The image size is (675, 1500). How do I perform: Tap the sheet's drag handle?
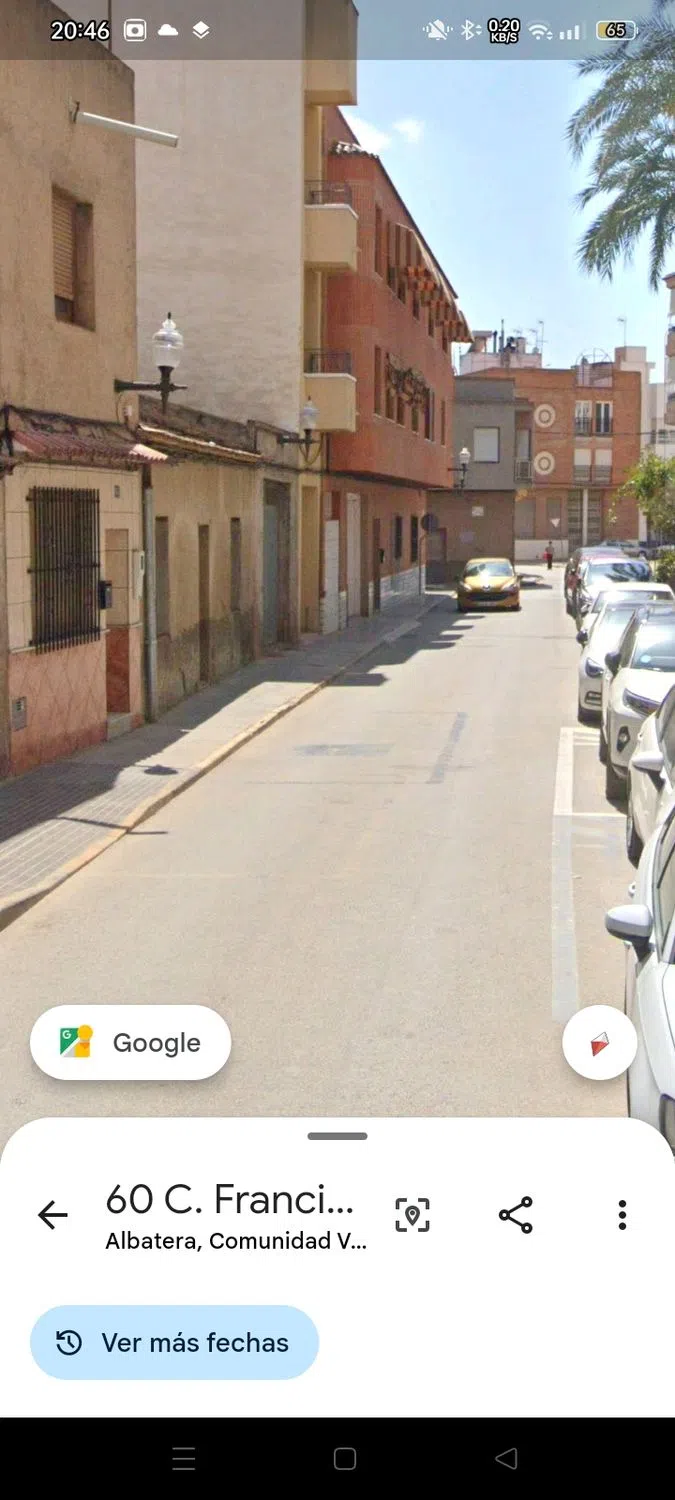pyautogui.click(x=337, y=1136)
